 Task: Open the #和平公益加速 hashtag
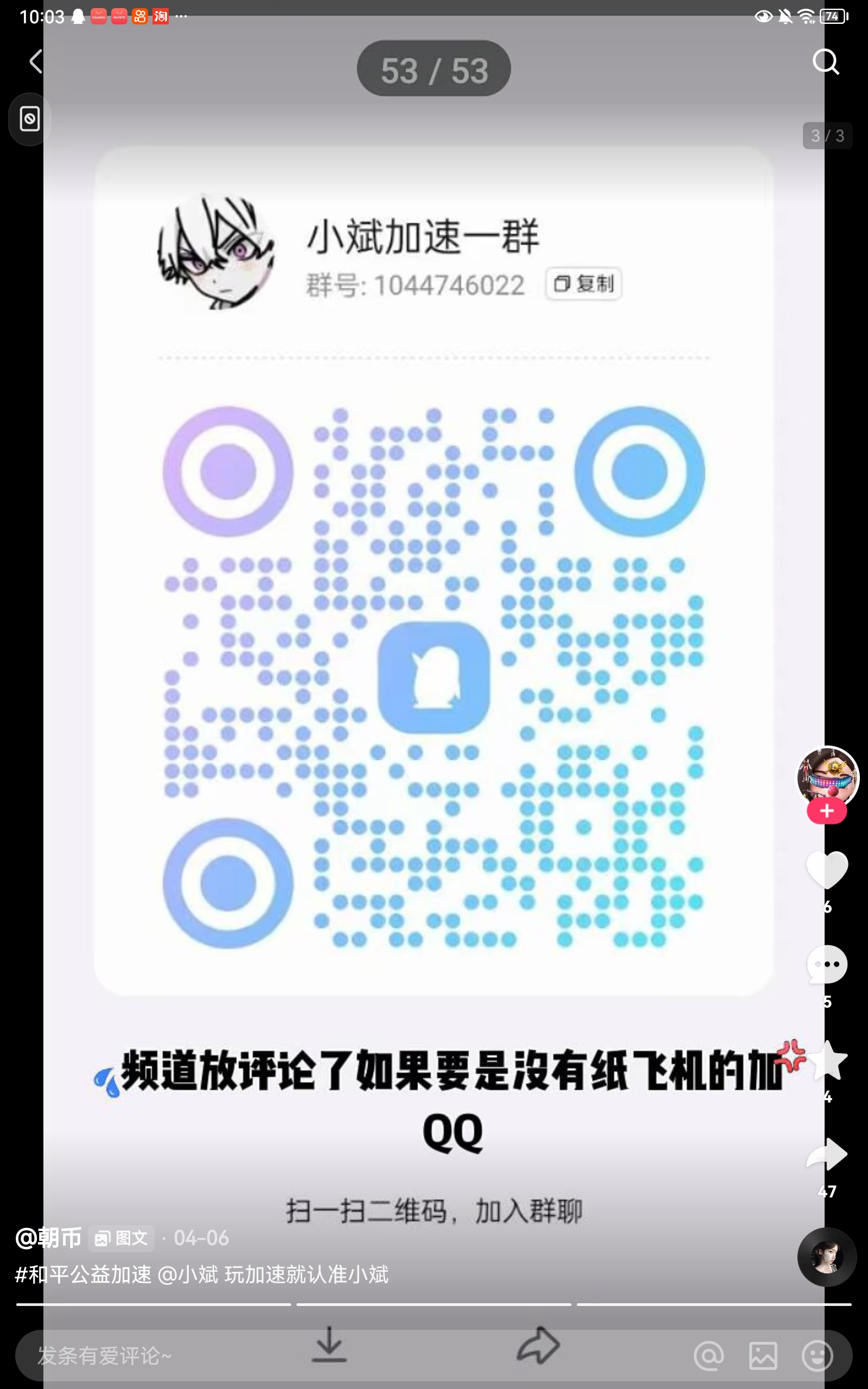pyautogui.click(x=83, y=1274)
